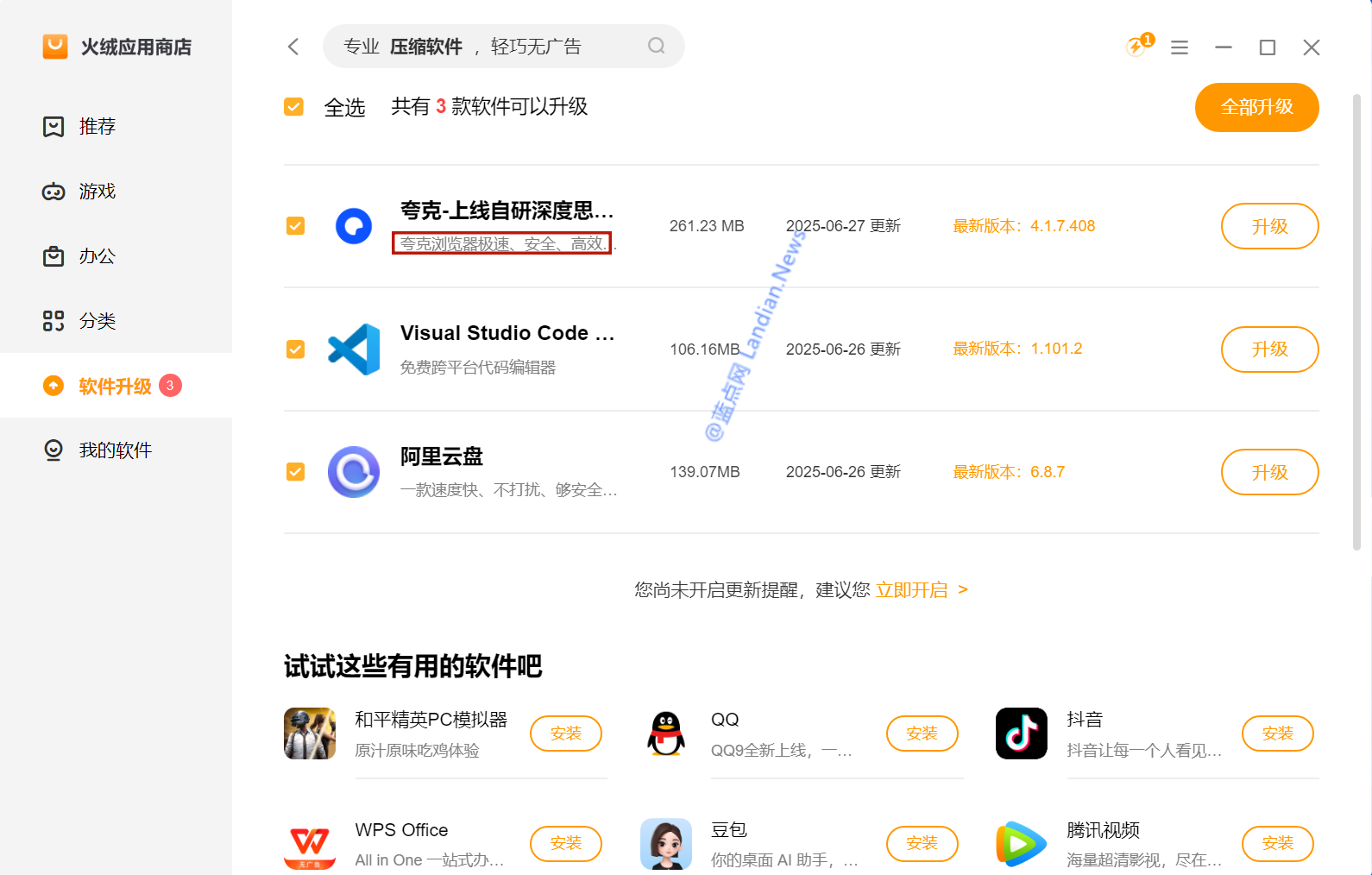Go to 我的软件
1372x875 pixels.
coord(114,450)
